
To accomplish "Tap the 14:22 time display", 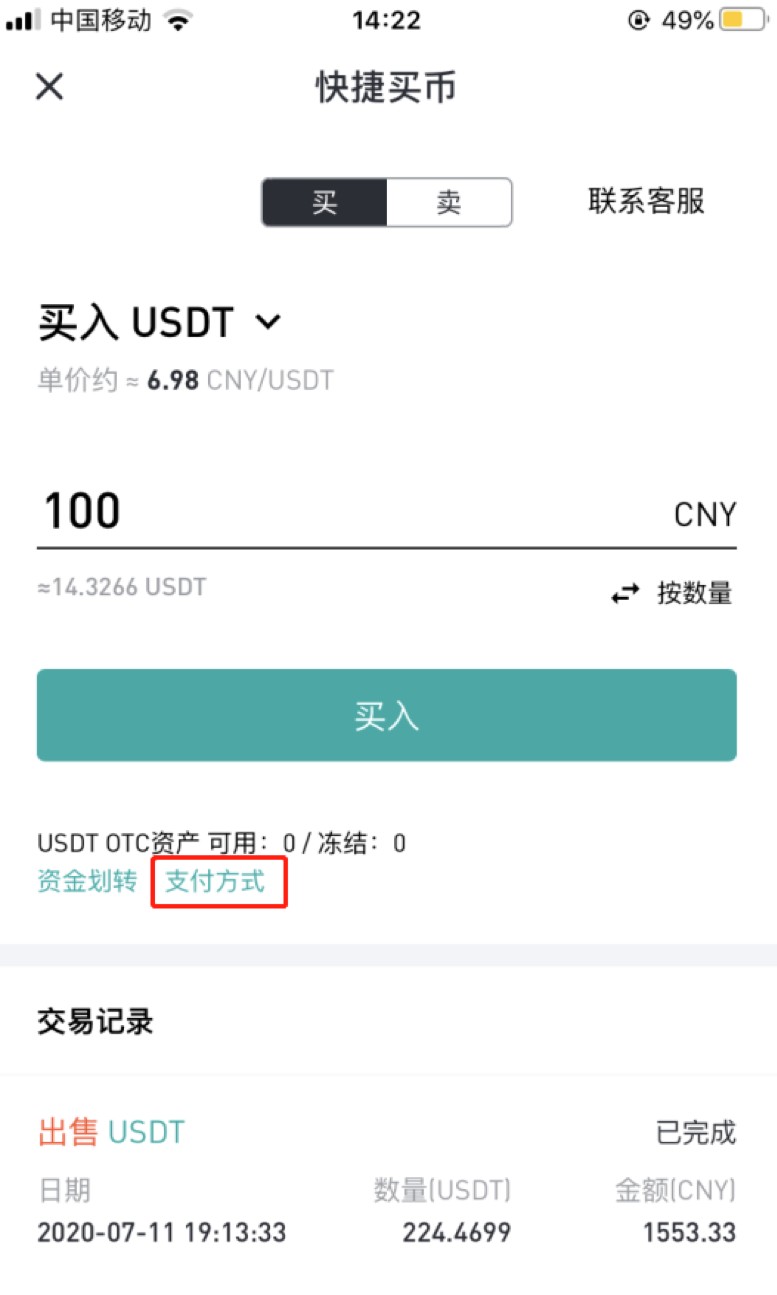I will 388,19.
